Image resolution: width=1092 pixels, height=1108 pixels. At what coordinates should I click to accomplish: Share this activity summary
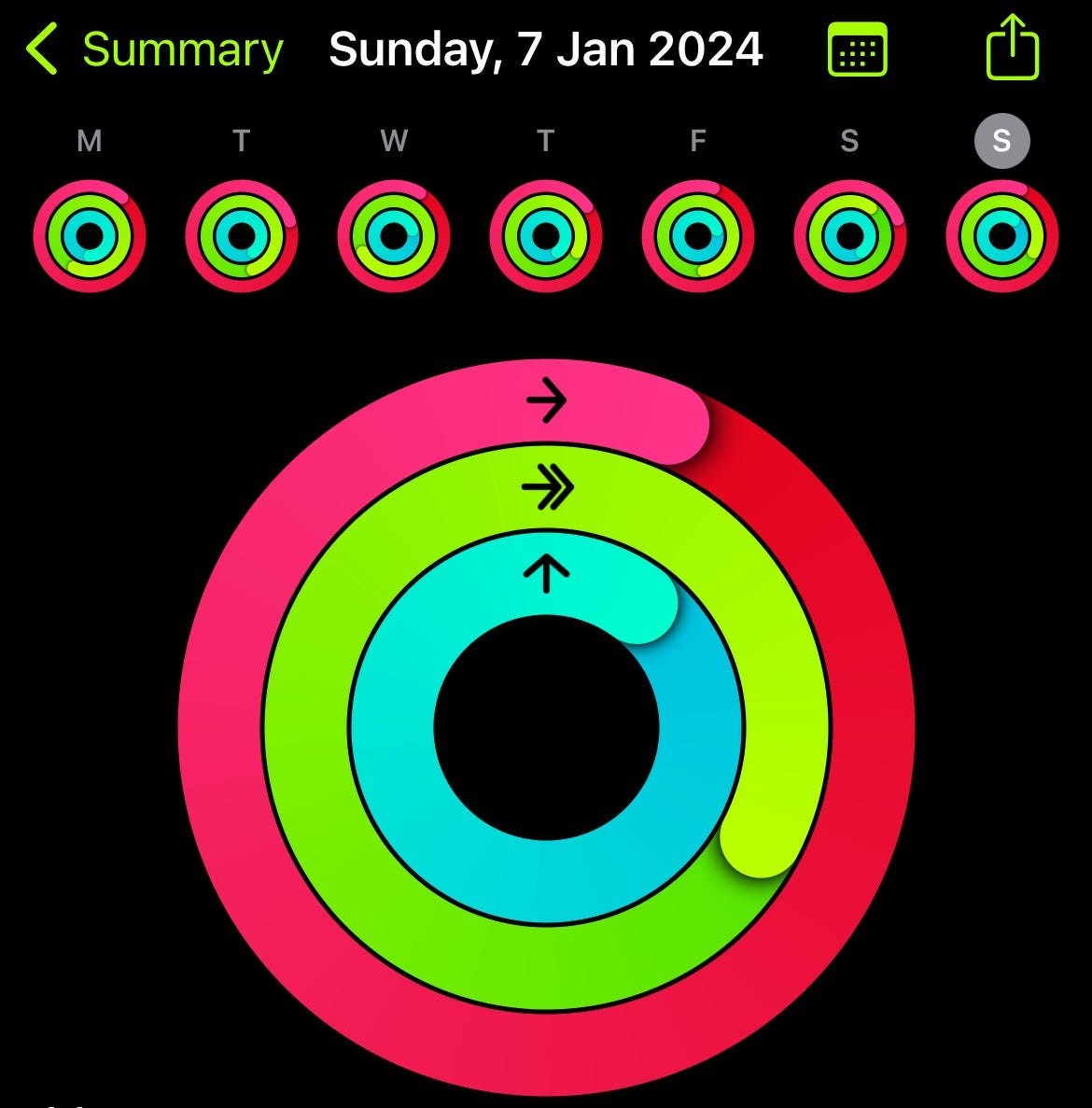(1012, 48)
